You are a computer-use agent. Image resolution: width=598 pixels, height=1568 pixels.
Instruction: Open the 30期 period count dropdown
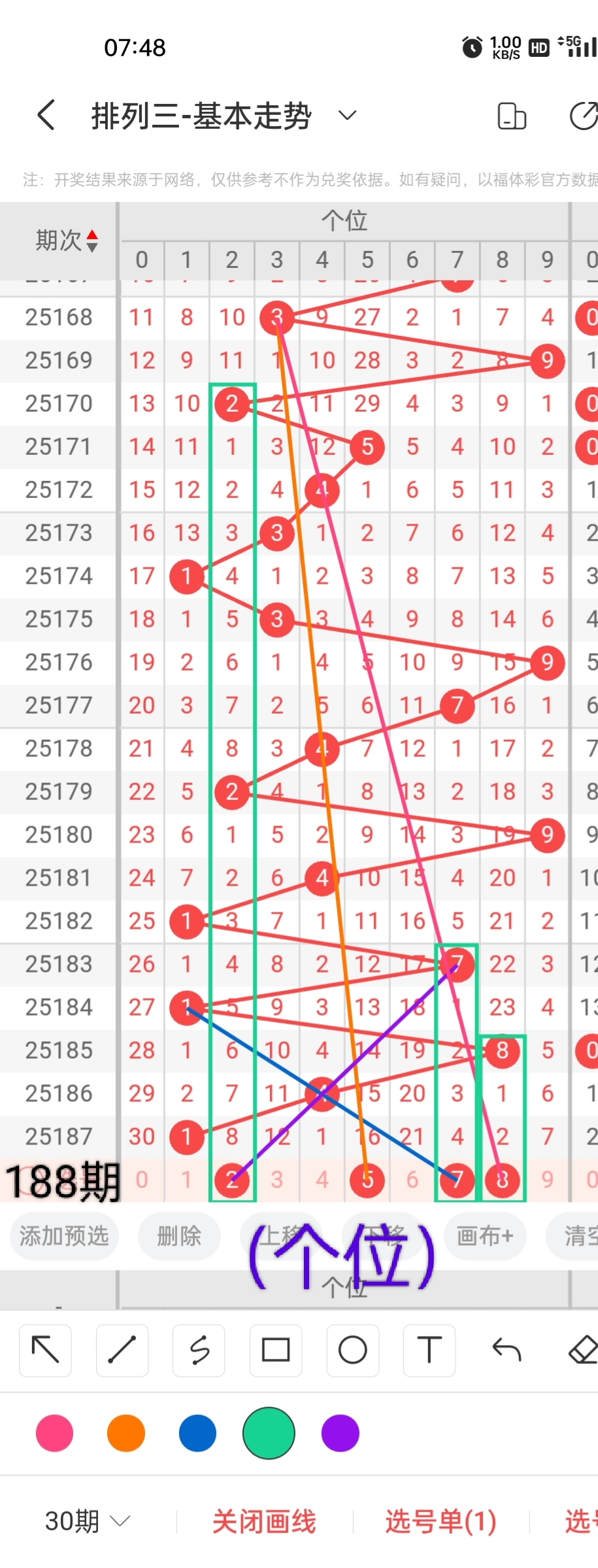pyautogui.click(x=87, y=1522)
